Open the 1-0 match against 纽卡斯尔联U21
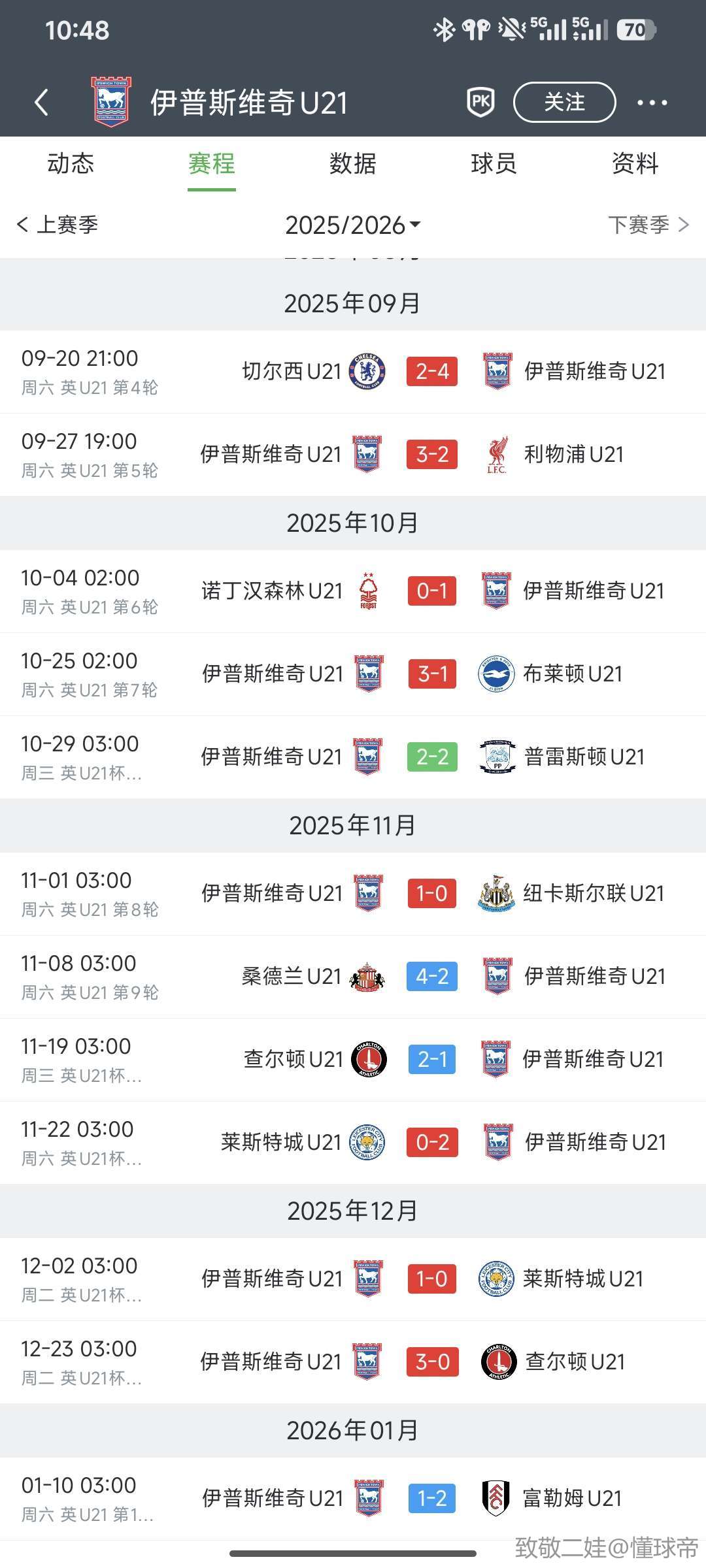The width and height of the screenshot is (706, 1568). coord(431,894)
